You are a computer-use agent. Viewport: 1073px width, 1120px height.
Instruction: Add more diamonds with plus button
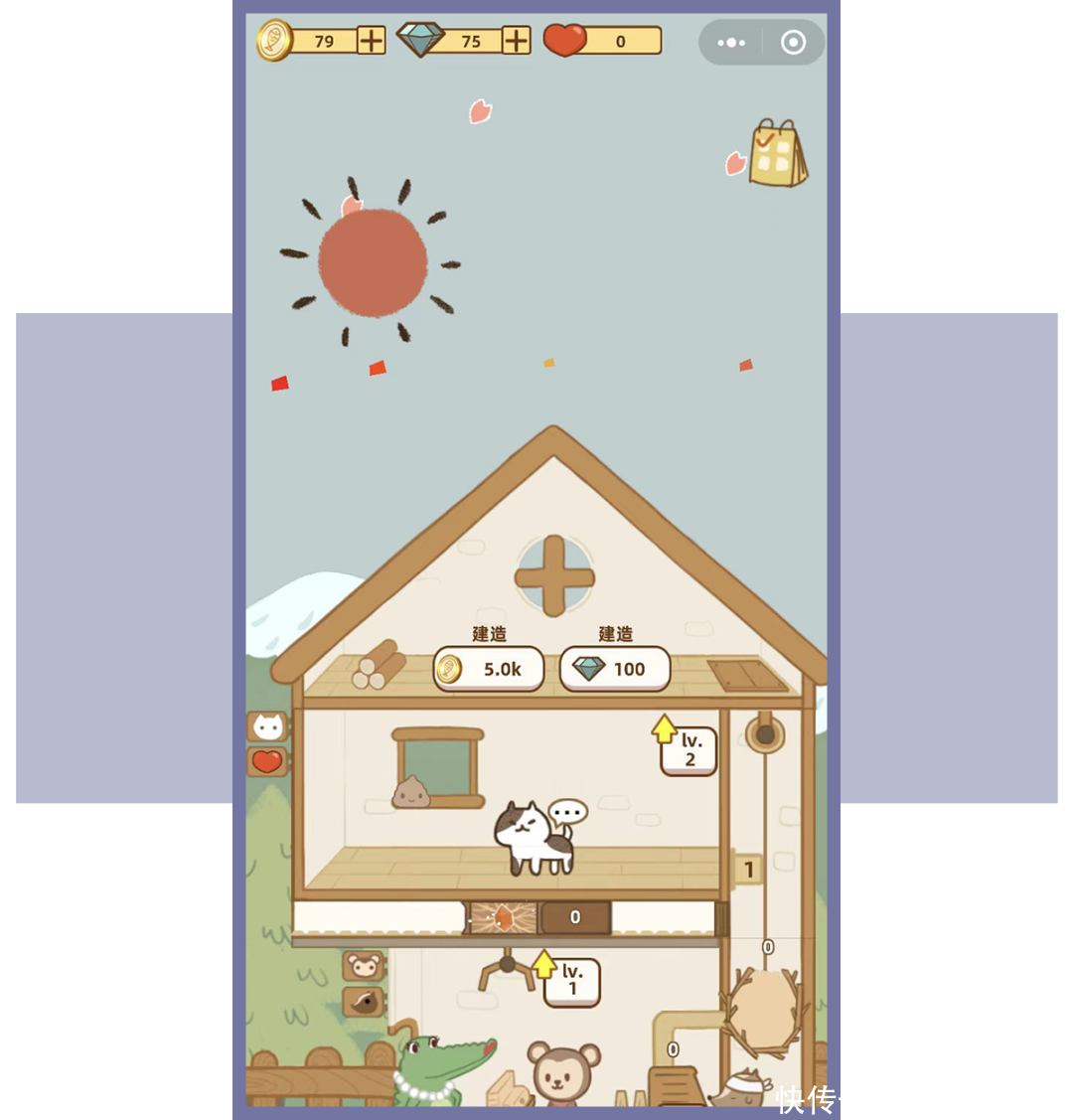[516, 41]
